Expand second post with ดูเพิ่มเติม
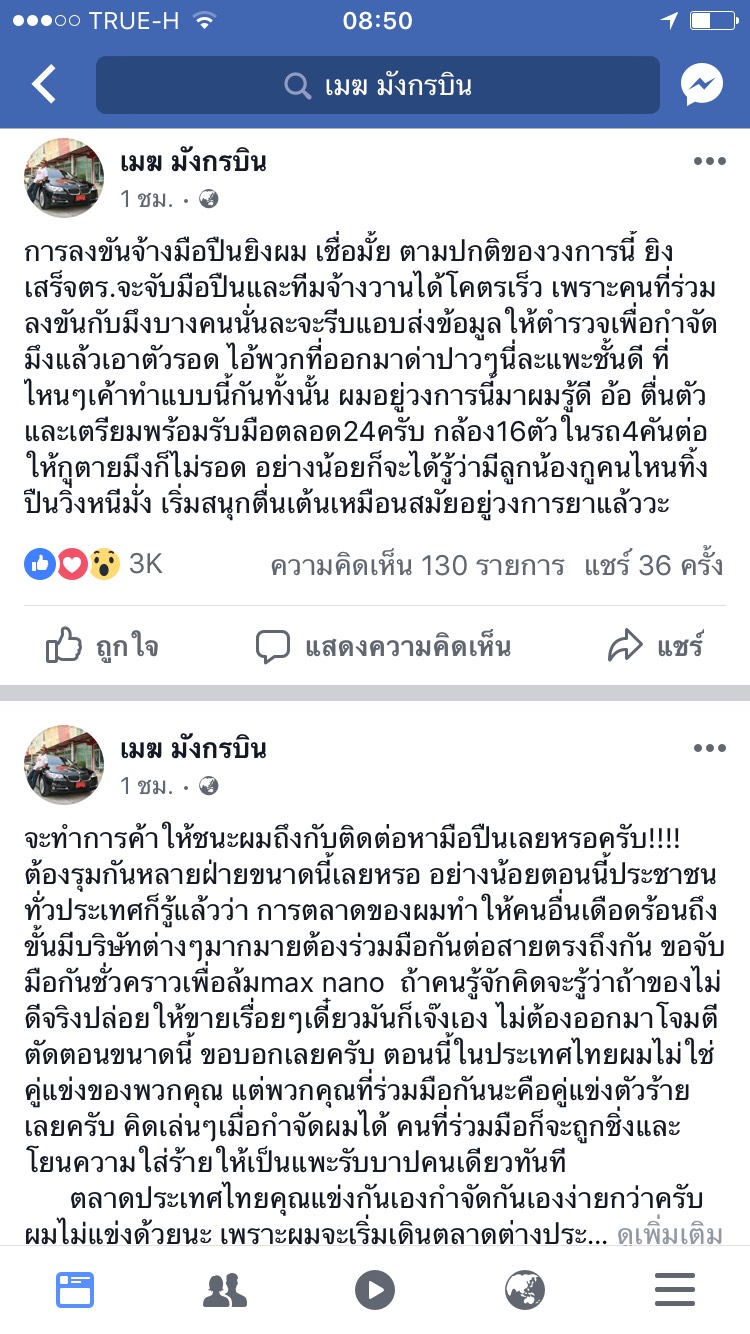The height and width of the screenshot is (1334, 750). (670, 1236)
